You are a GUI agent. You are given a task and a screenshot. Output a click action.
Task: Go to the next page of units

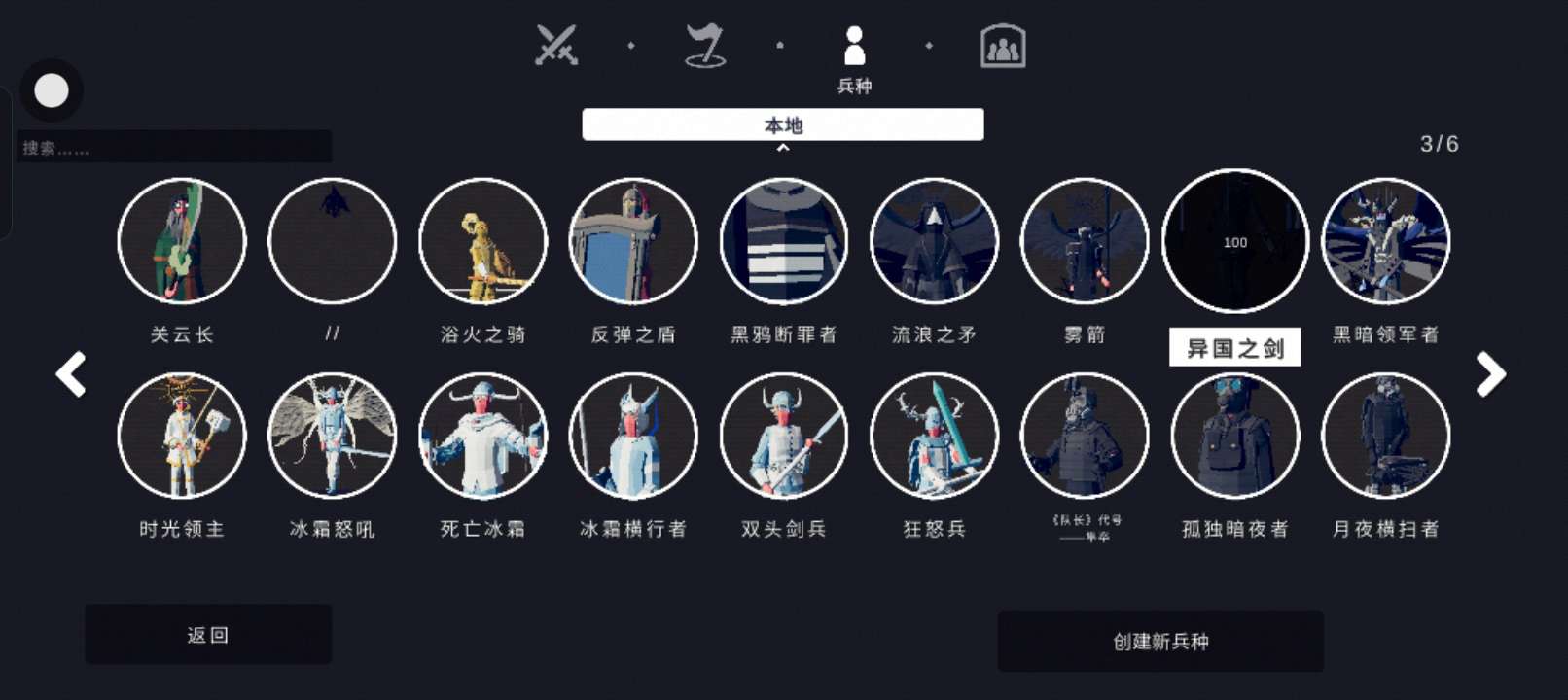pyautogui.click(x=1489, y=374)
